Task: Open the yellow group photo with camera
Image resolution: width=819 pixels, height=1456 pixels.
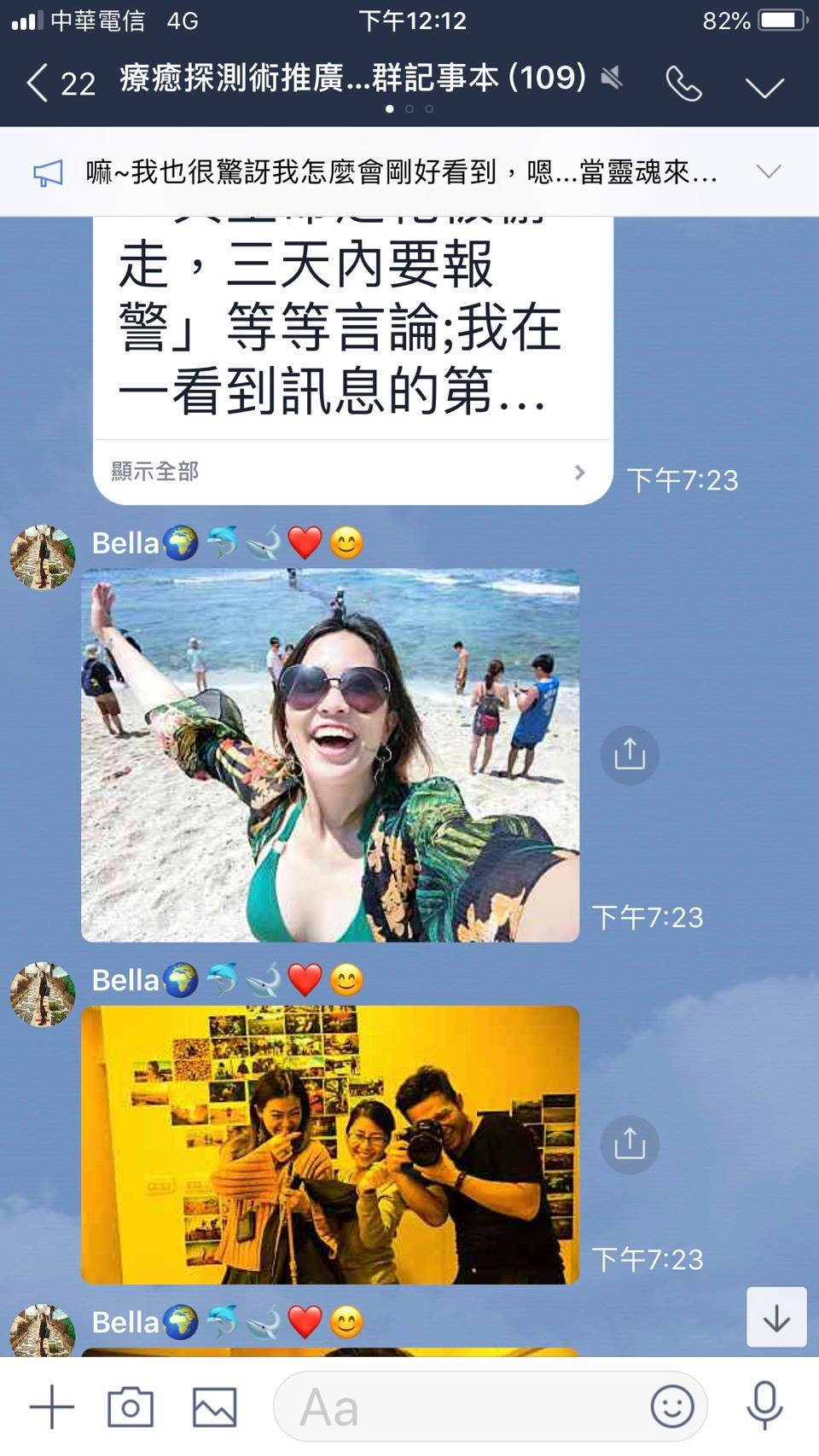Action: (x=330, y=1144)
